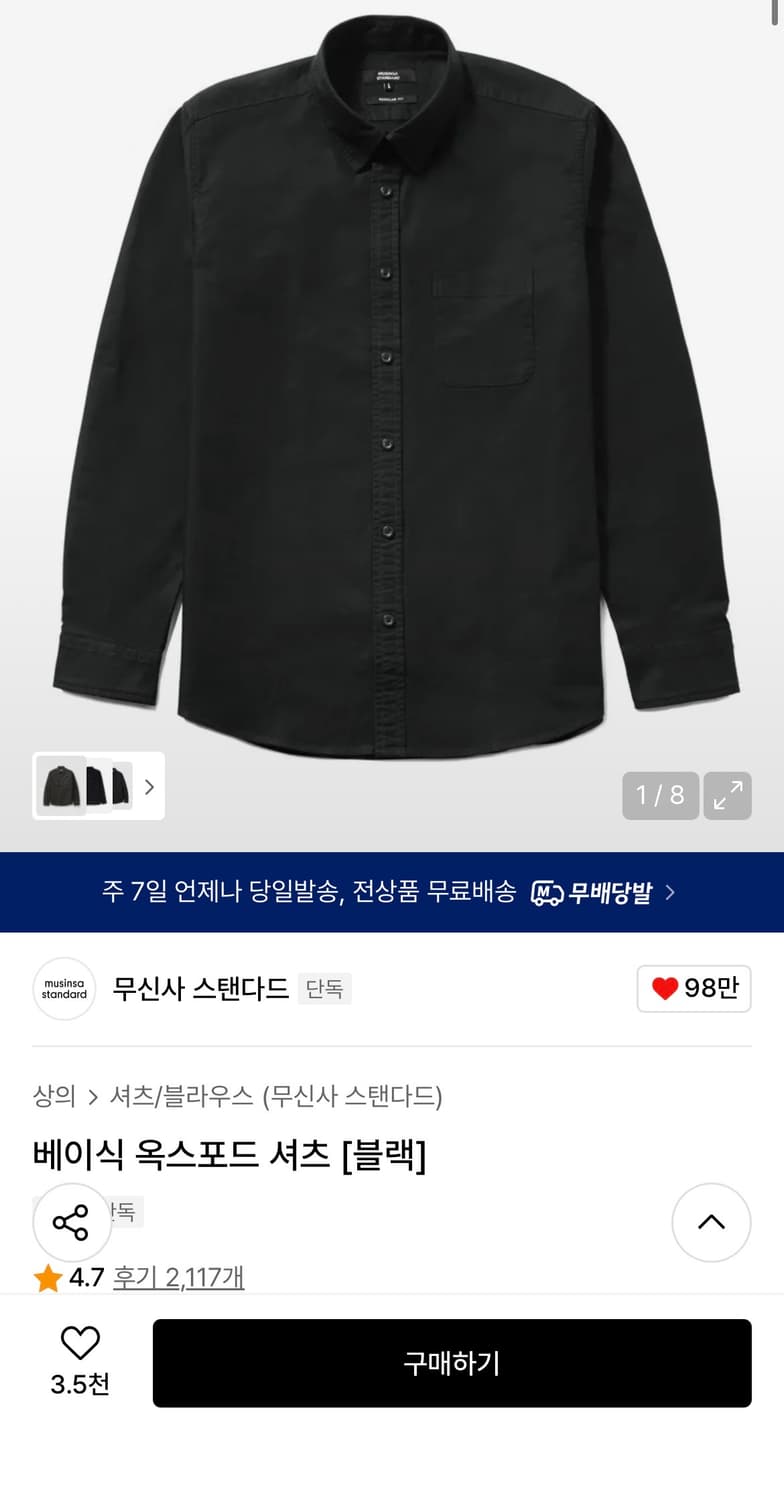Open reviews via 후기 2,117개 link
The height and width of the screenshot is (1500, 784).
click(176, 1277)
